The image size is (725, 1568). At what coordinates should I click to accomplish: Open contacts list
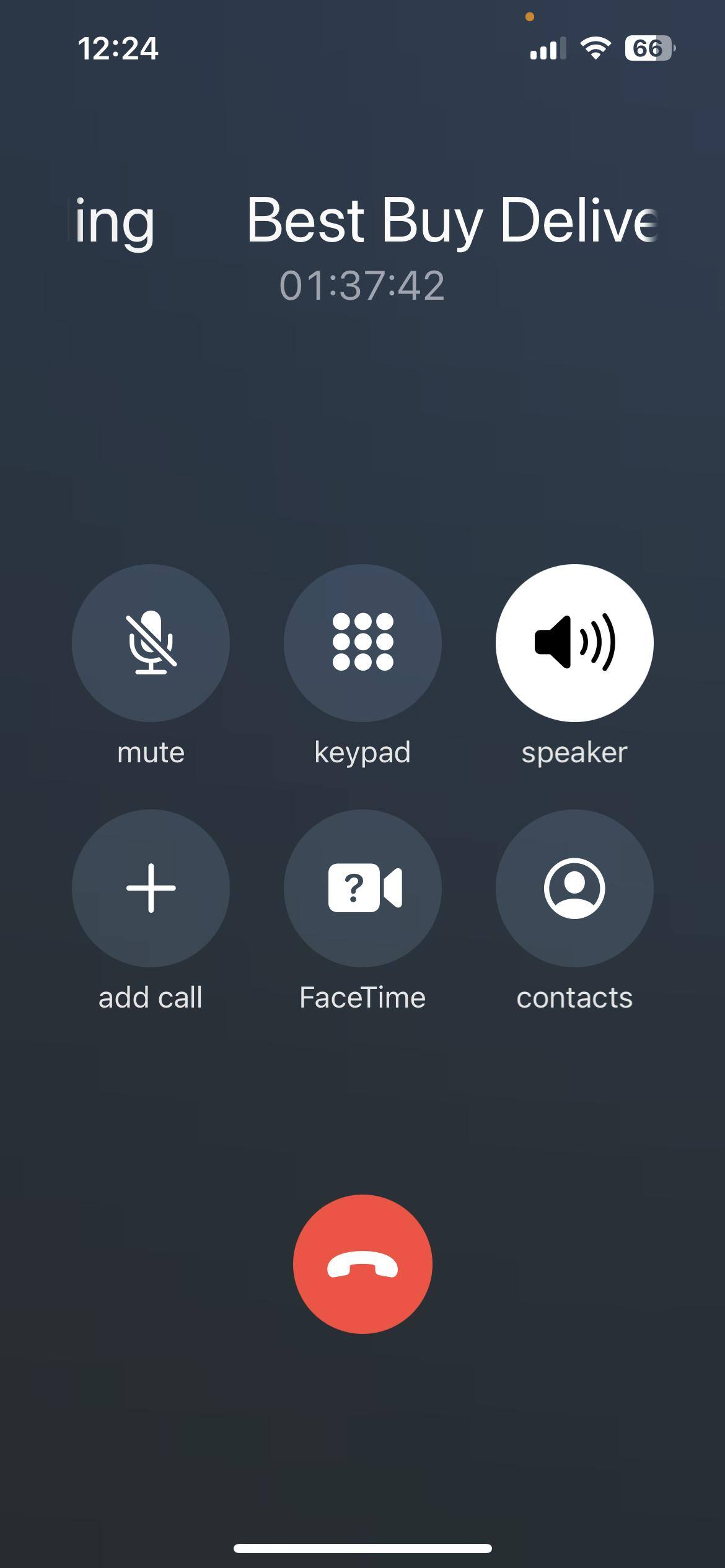[x=574, y=888]
